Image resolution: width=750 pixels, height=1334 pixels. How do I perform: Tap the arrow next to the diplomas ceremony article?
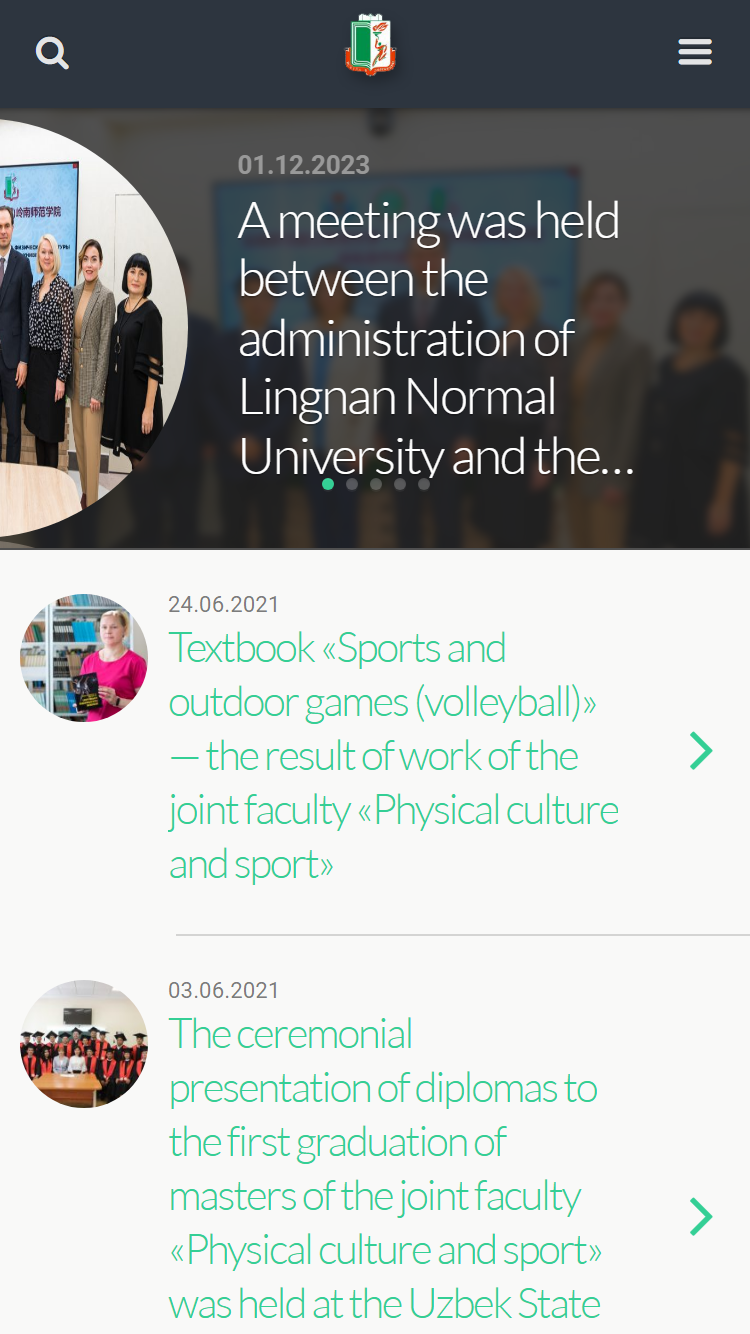pos(702,1216)
